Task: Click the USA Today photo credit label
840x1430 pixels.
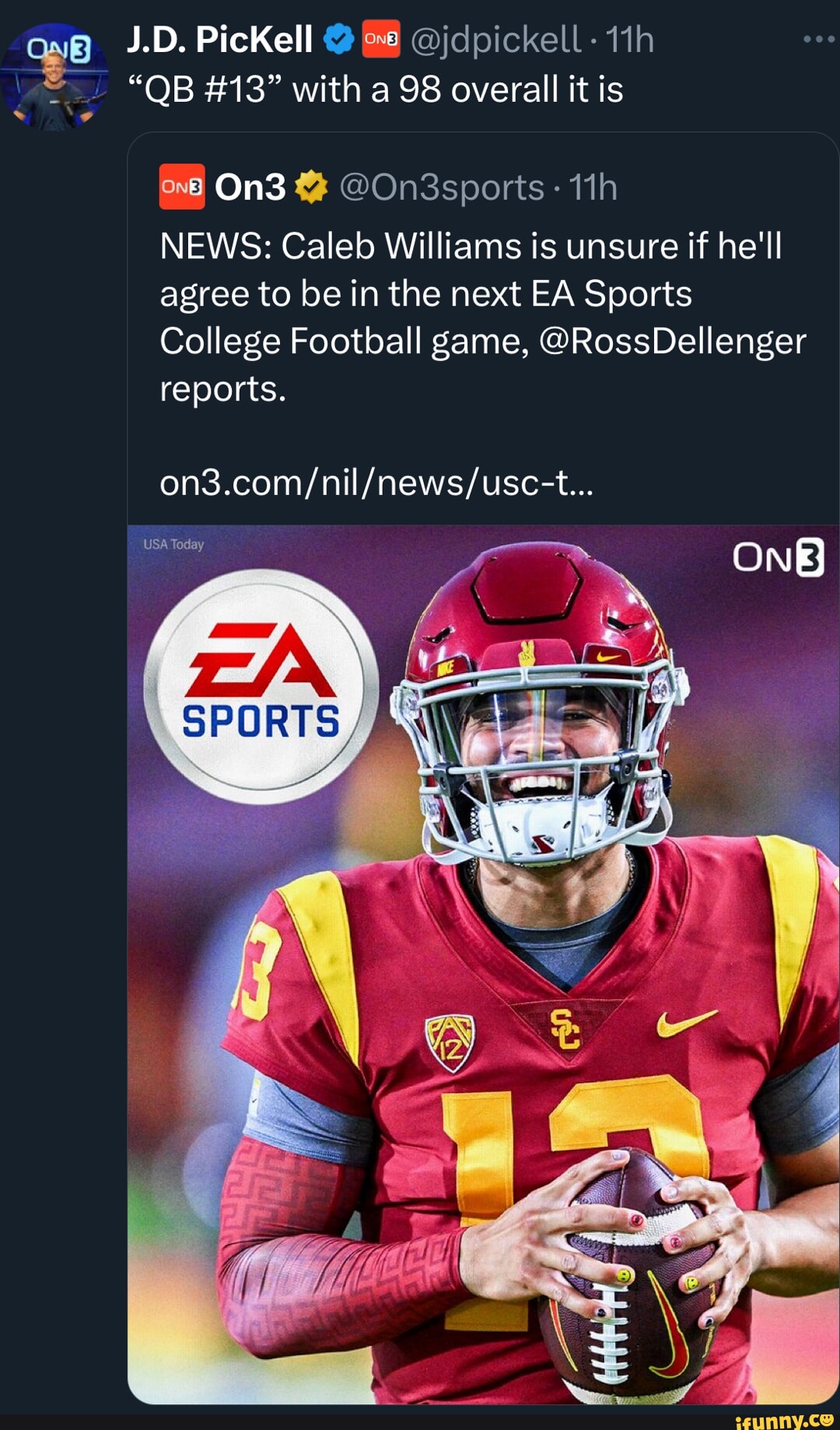Action: [x=173, y=545]
